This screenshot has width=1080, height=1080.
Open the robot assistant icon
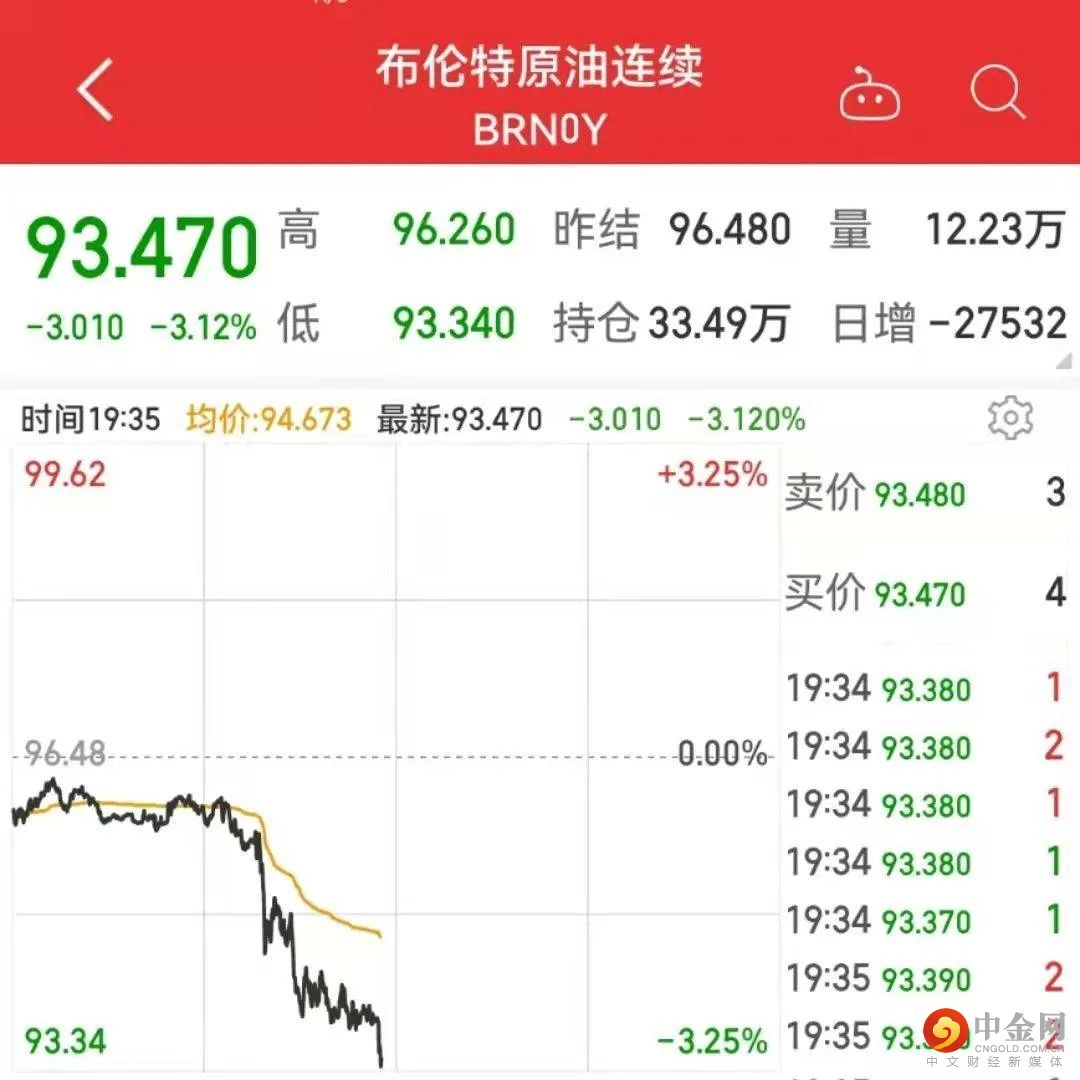tap(869, 95)
